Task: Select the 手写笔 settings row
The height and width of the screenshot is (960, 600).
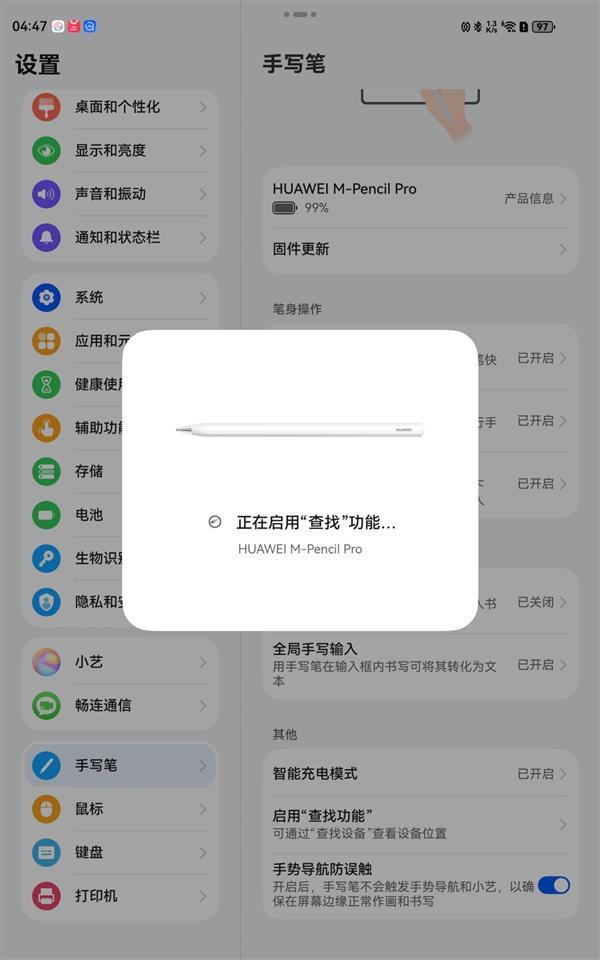Action: pos(120,766)
